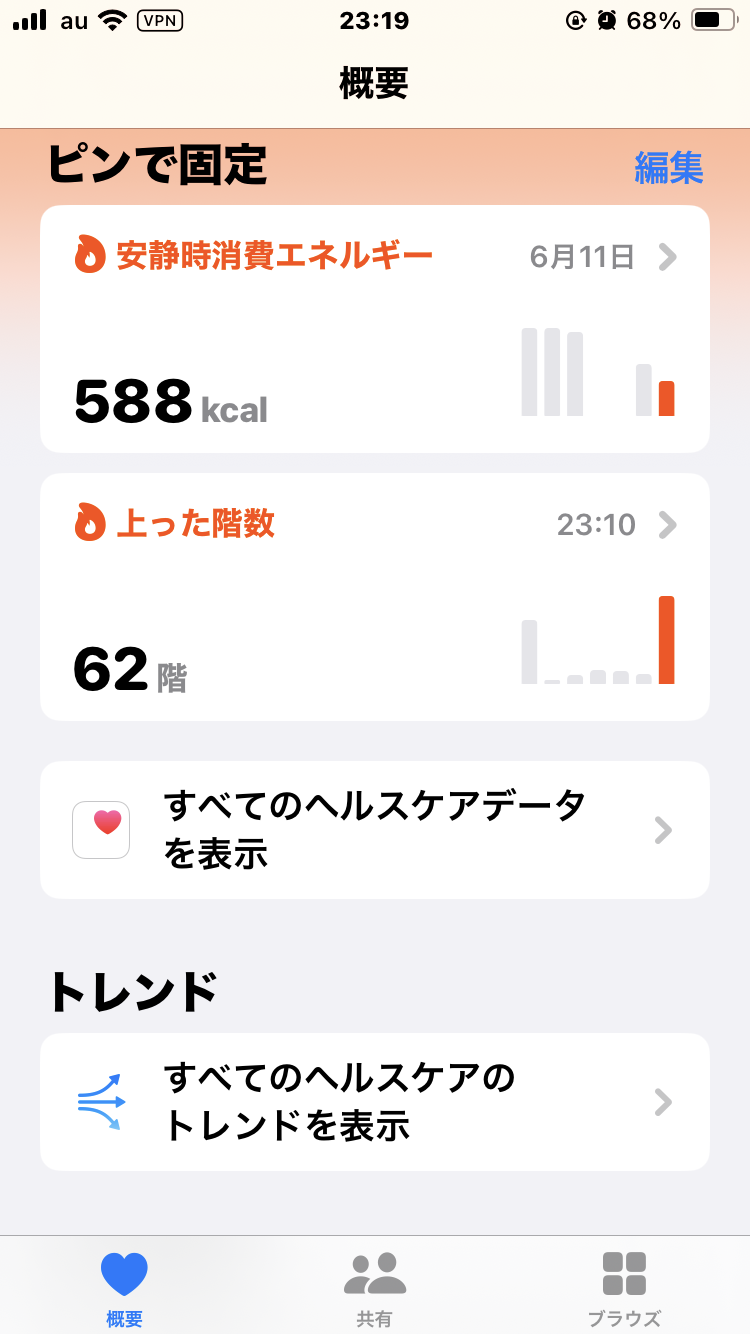
Task: Open すべてのヘルスケアのトレンドを表示
Action: point(375,1102)
